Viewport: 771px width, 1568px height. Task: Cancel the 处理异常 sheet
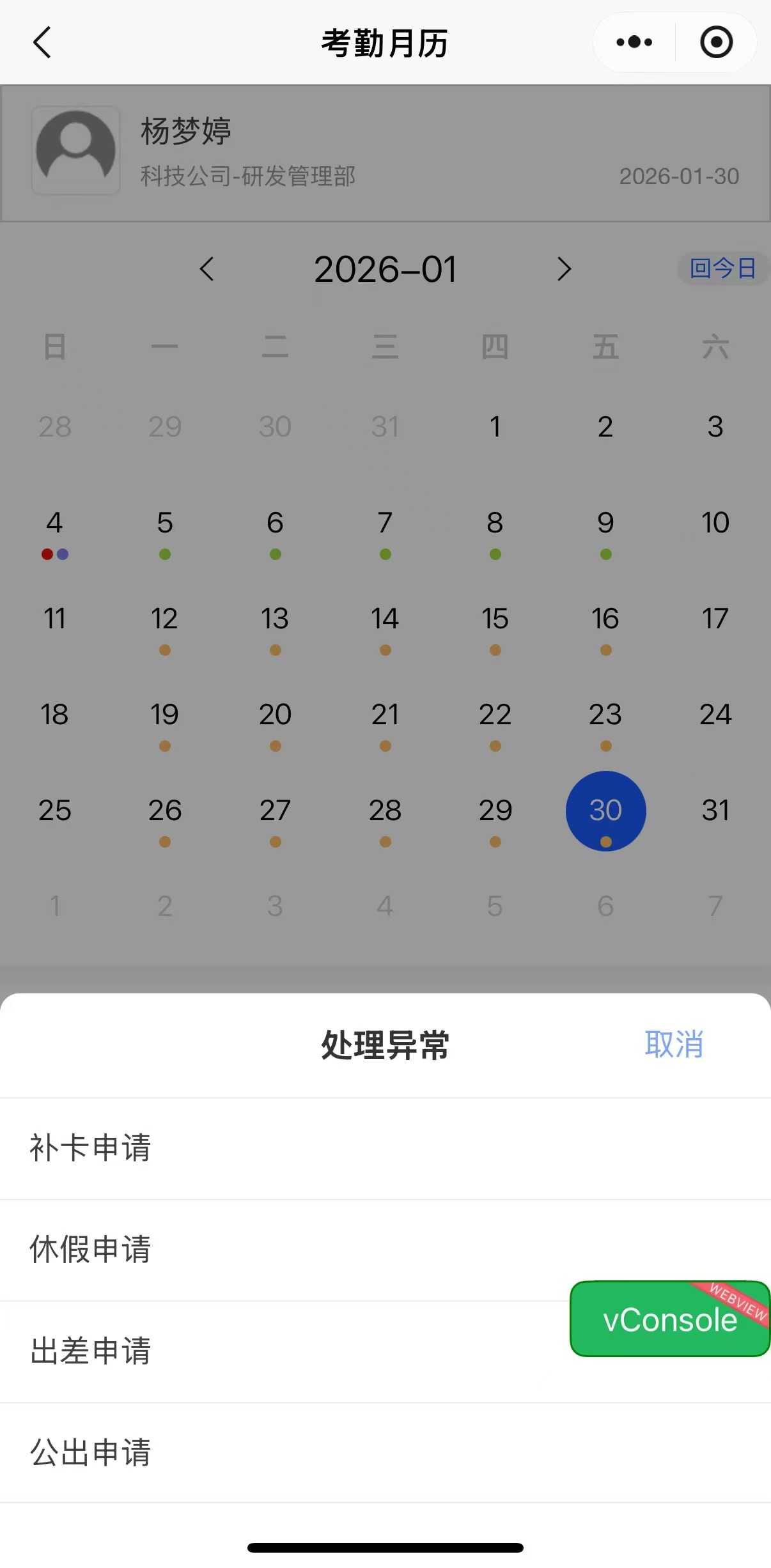(x=673, y=1044)
